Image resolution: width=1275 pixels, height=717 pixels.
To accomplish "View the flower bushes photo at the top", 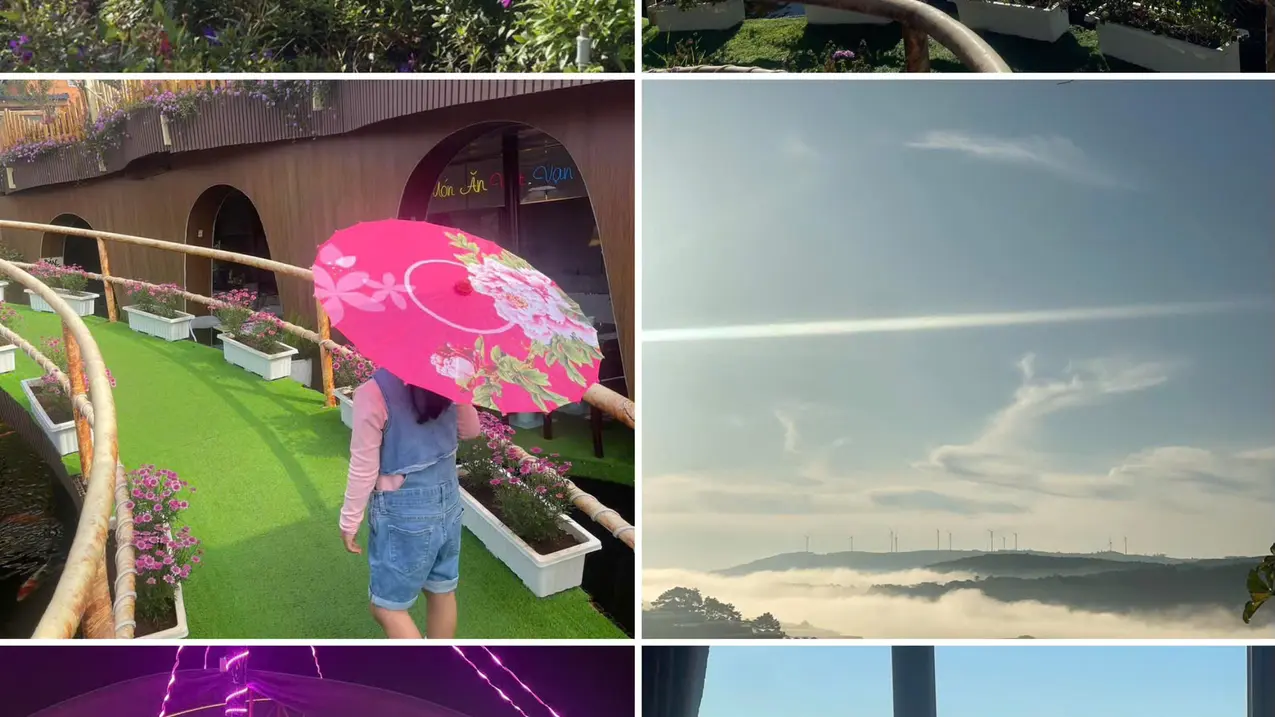I will pos(317,35).
